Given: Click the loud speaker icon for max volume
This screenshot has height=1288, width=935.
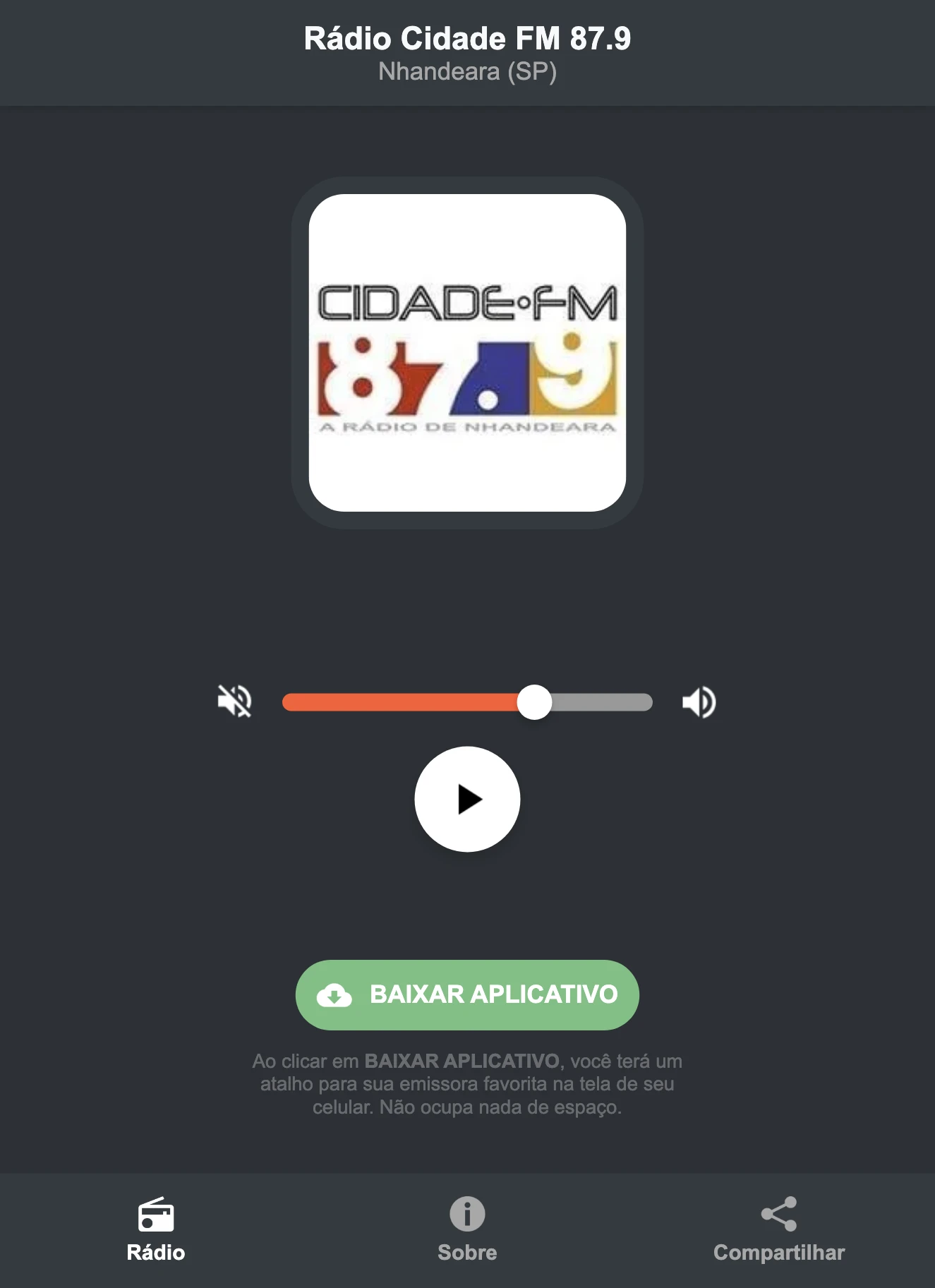Looking at the screenshot, I should tap(699, 701).
